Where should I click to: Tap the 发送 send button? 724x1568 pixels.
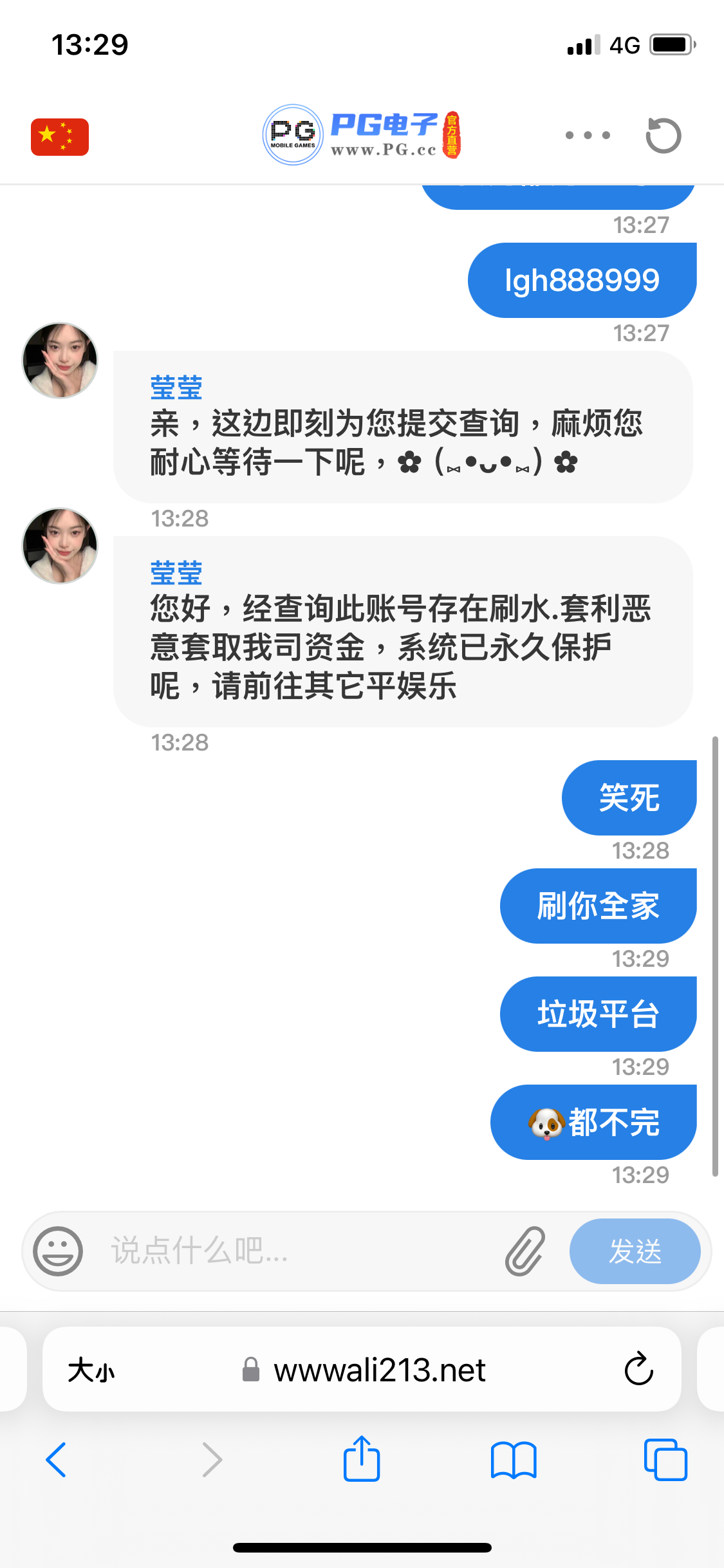point(635,1251)
